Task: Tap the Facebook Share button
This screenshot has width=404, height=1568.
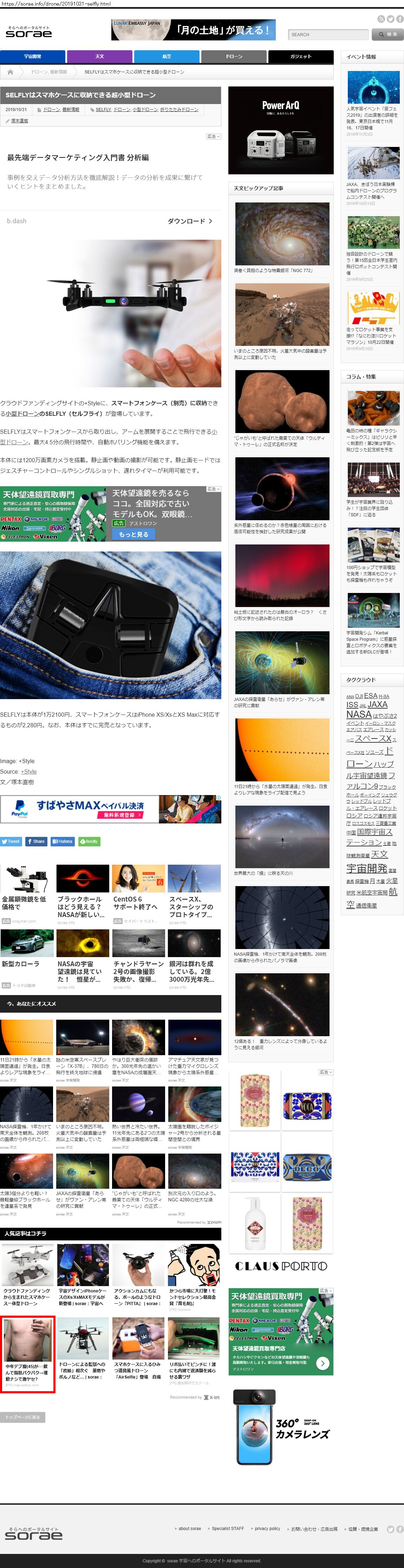Action: click(x=36, y=841)
